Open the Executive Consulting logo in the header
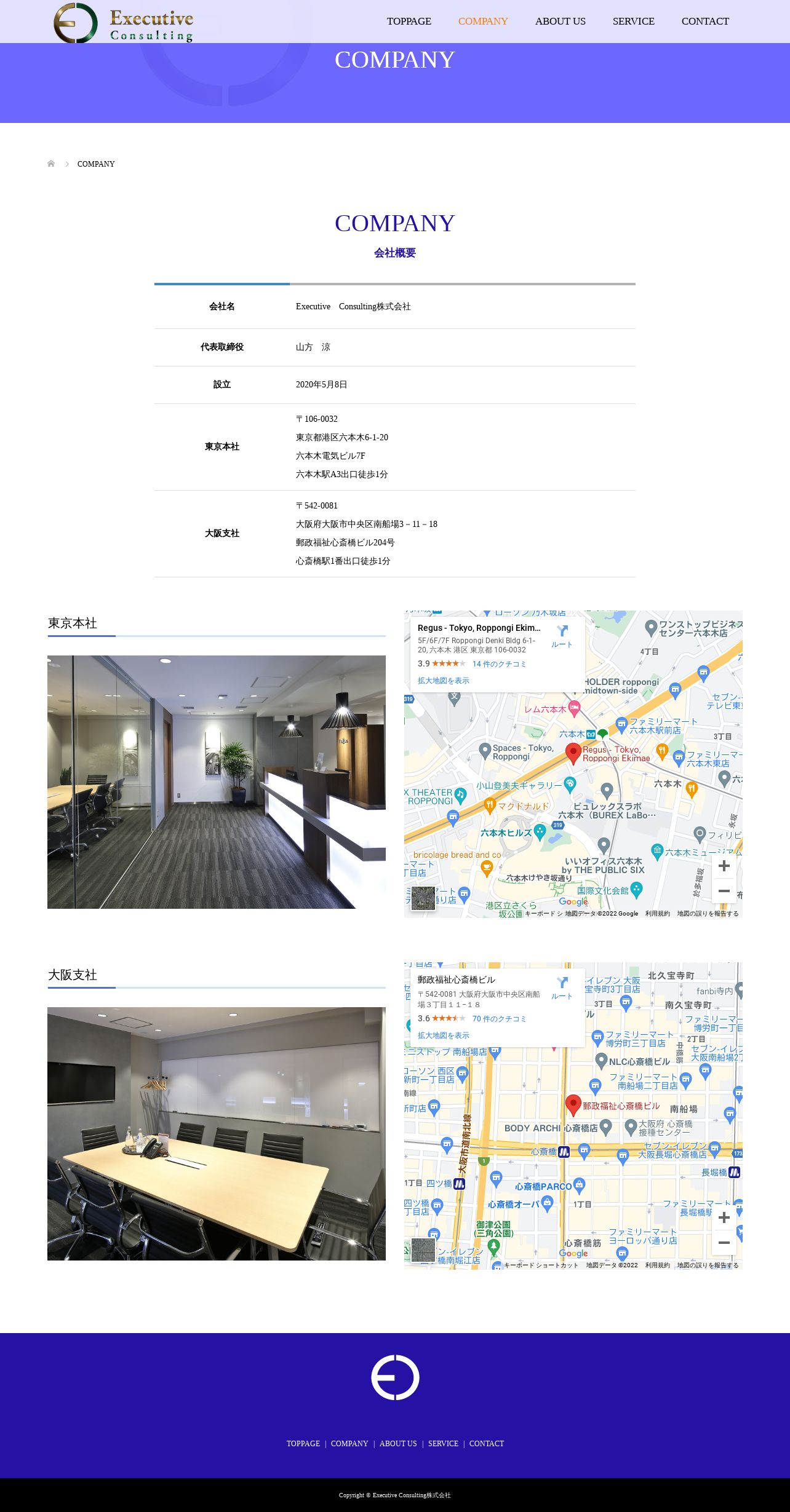790x1512 pixels. [124, 23]
